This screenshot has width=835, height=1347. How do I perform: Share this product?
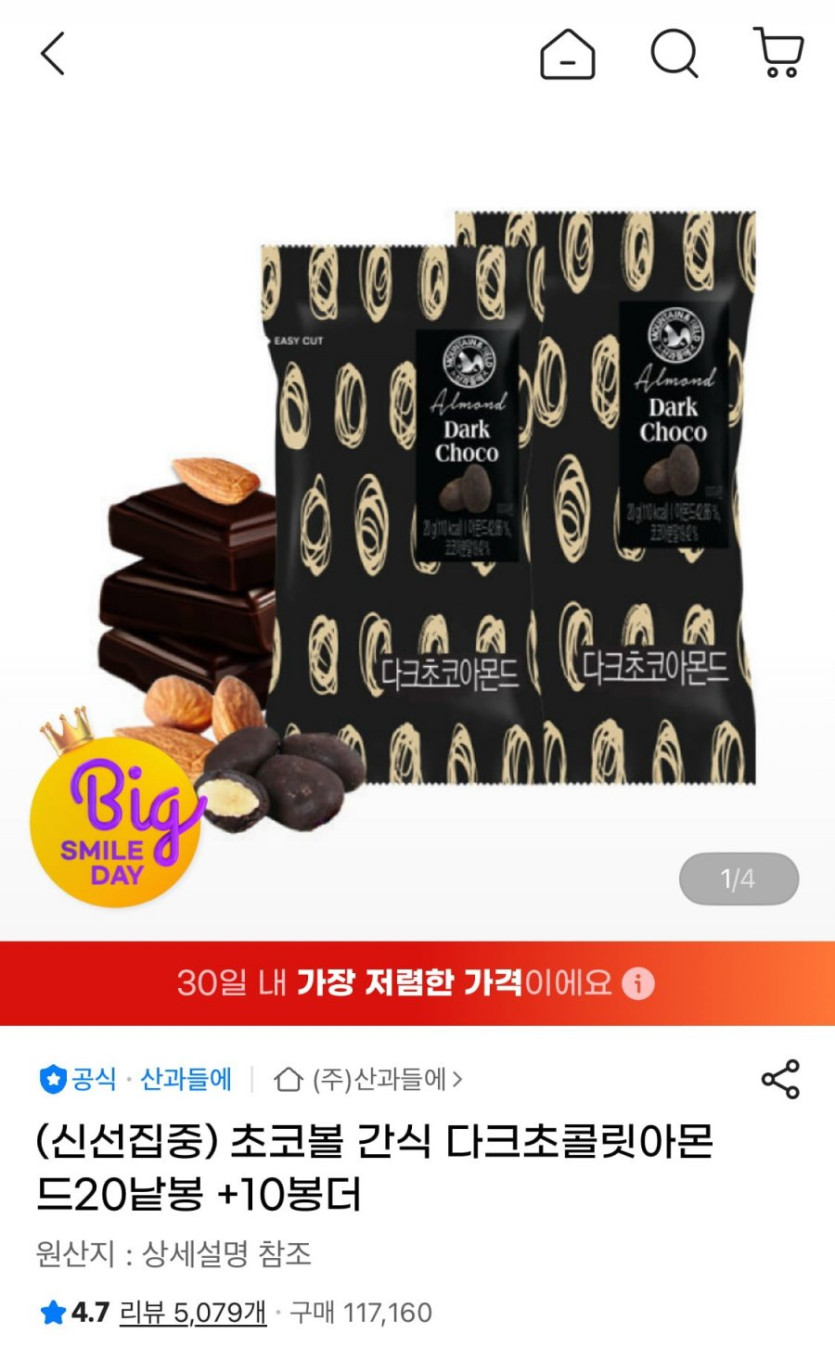click(780, 1080)
